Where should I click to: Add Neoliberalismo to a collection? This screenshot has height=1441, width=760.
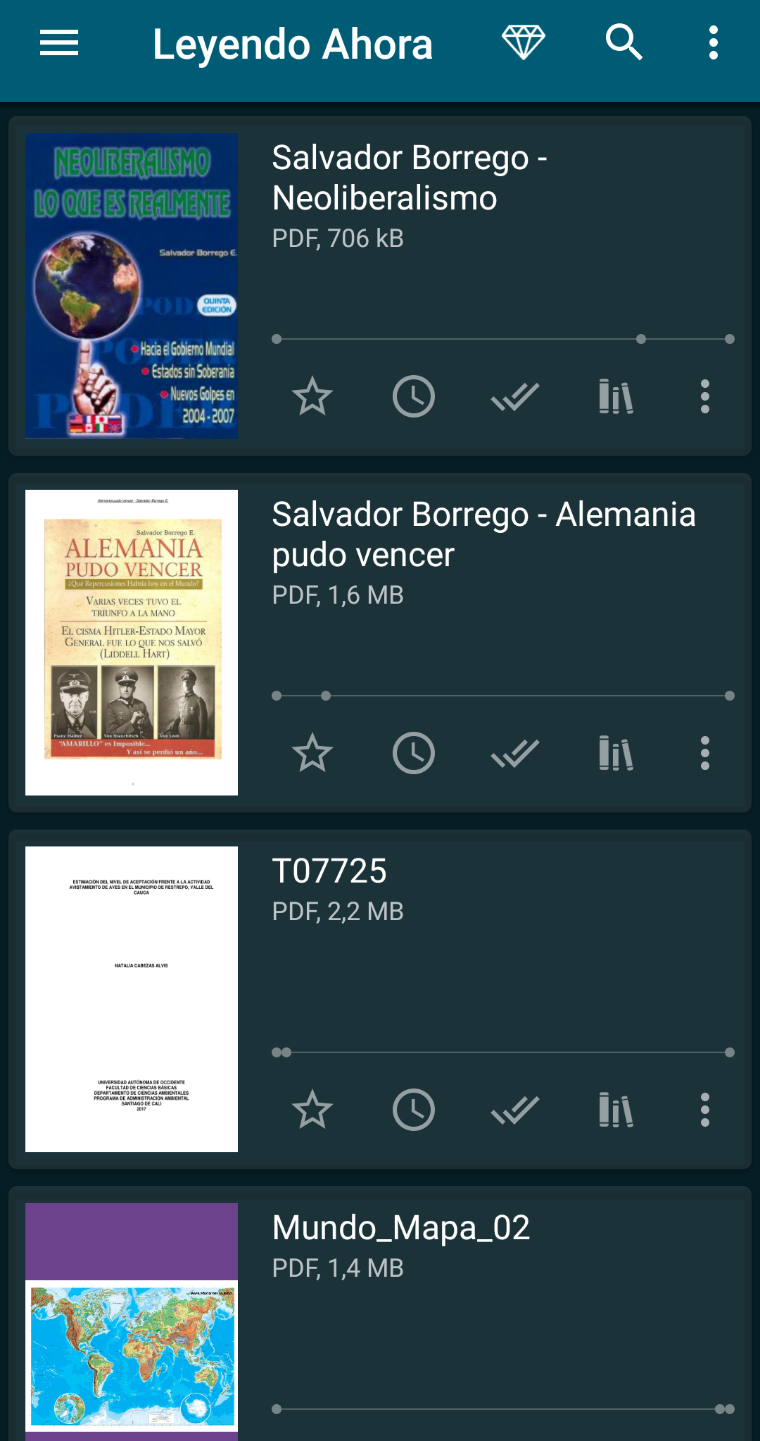[x=616, y=397]
